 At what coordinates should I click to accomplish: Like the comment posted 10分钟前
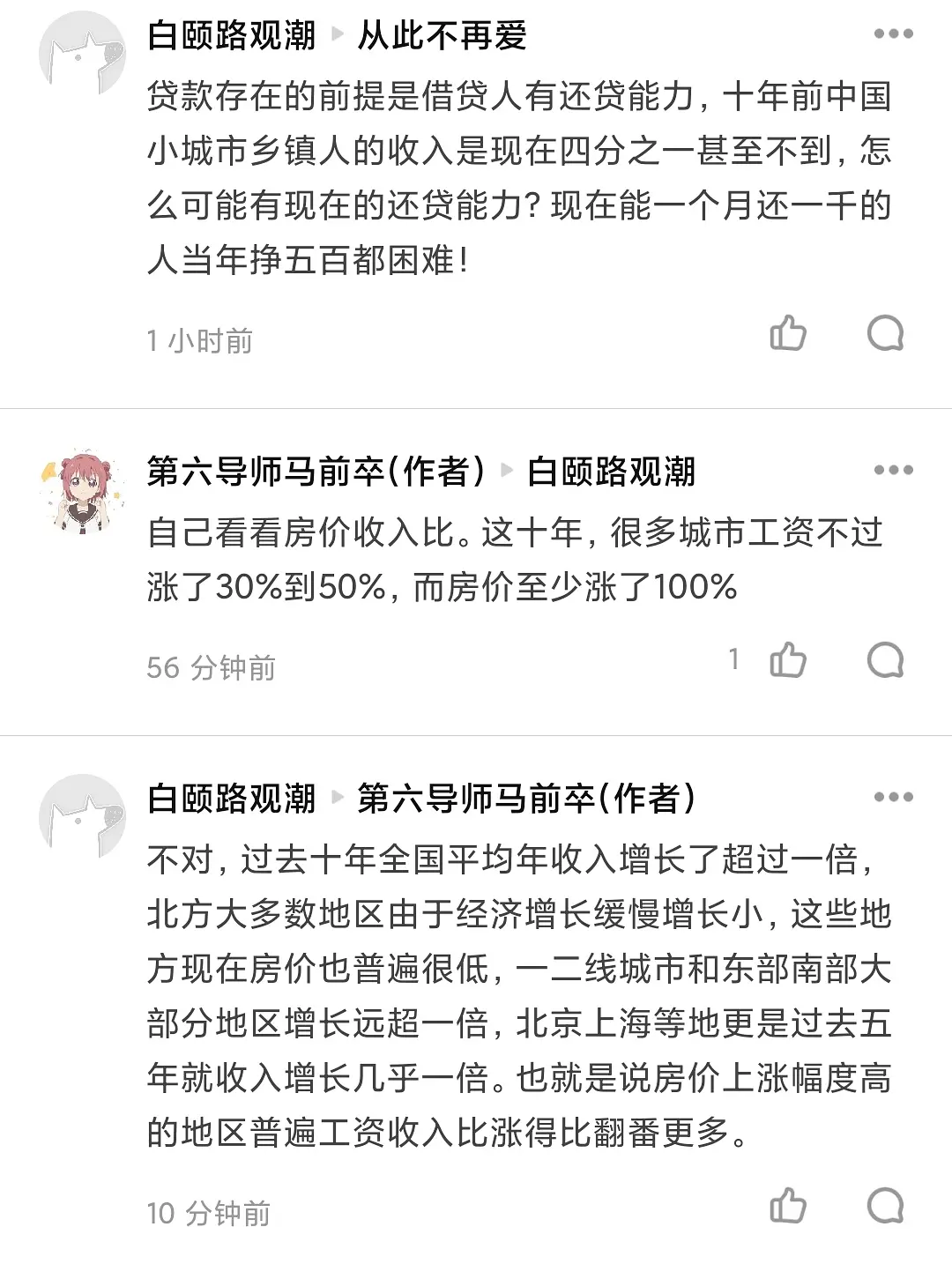pos(787,1206)
